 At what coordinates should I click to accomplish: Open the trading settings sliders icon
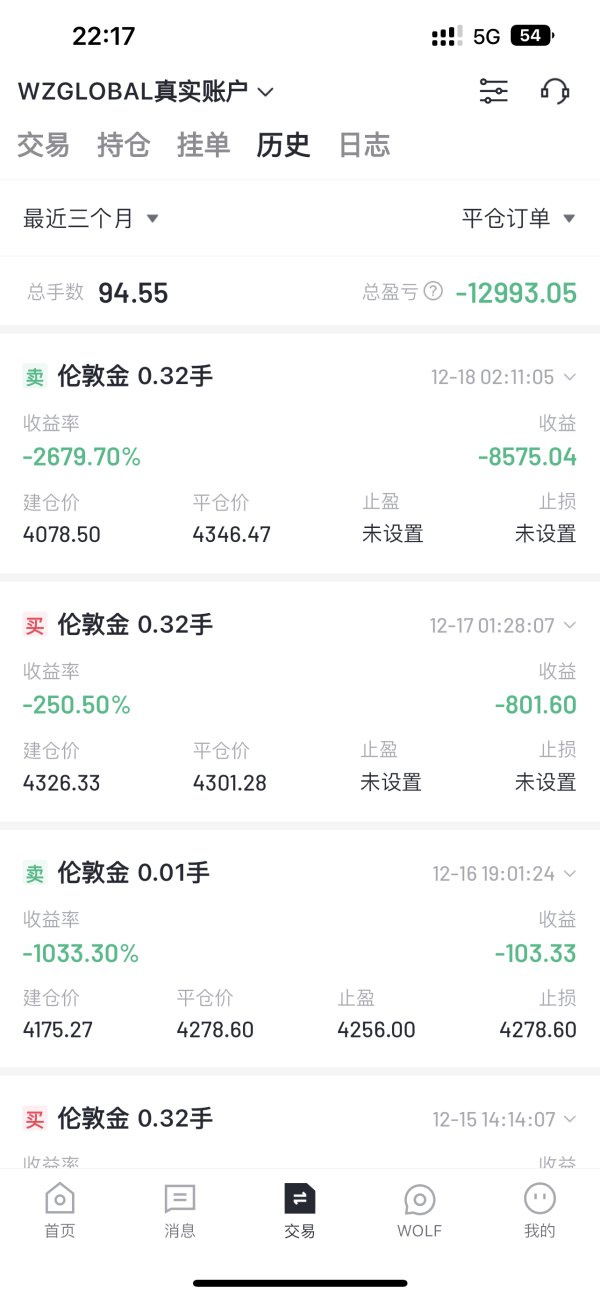click(x=493, y=92)
